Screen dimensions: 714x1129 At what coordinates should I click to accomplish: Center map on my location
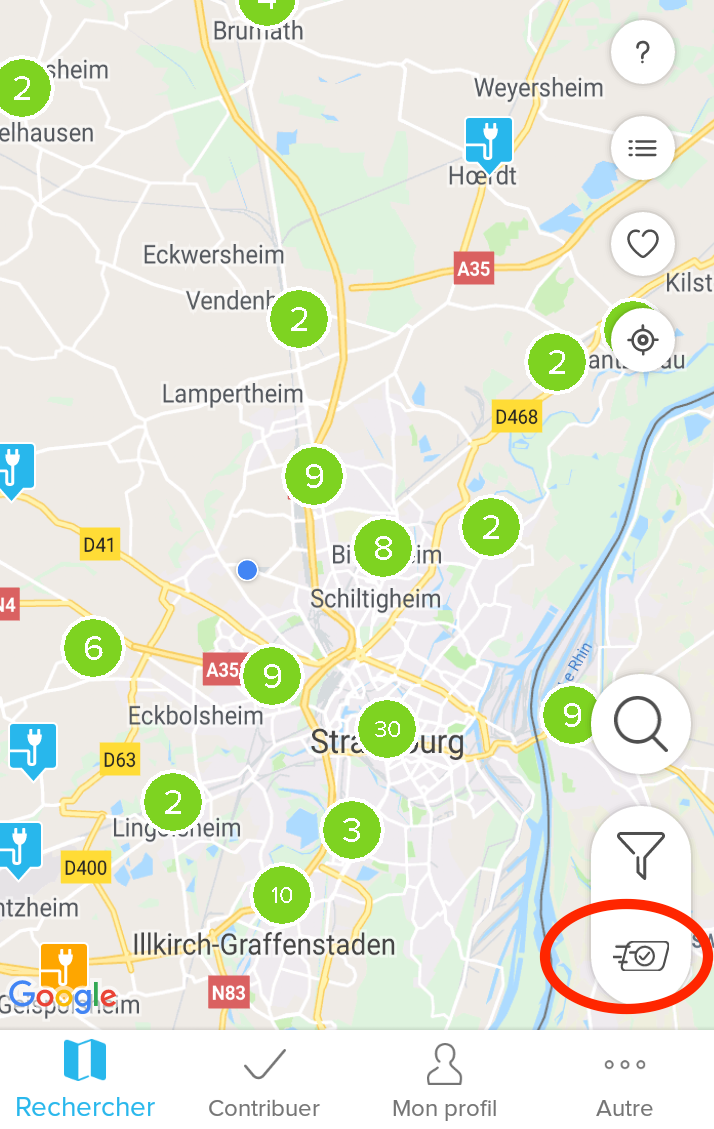[642, 340]
